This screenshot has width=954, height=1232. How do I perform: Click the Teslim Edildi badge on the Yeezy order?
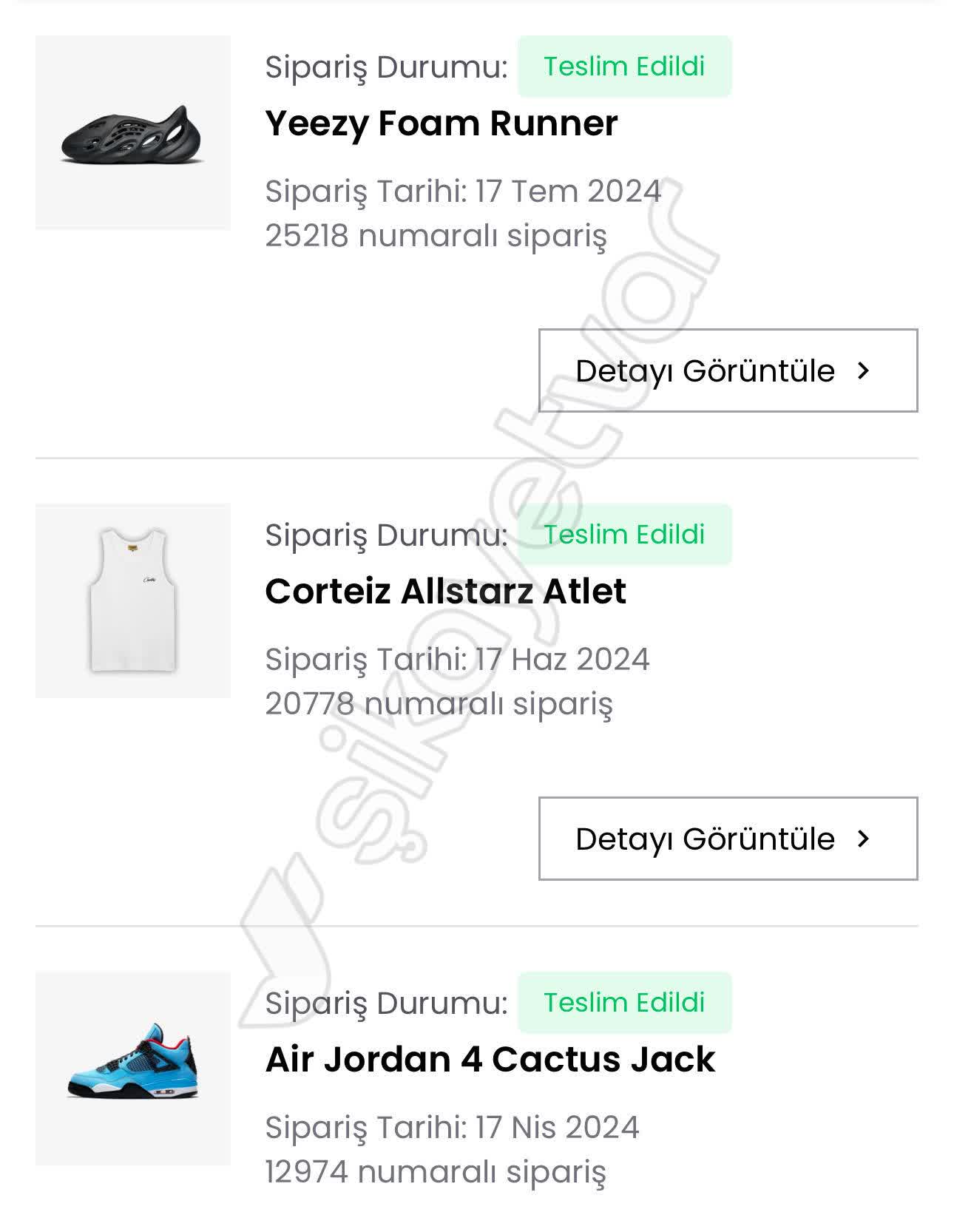tap(625, 67)
